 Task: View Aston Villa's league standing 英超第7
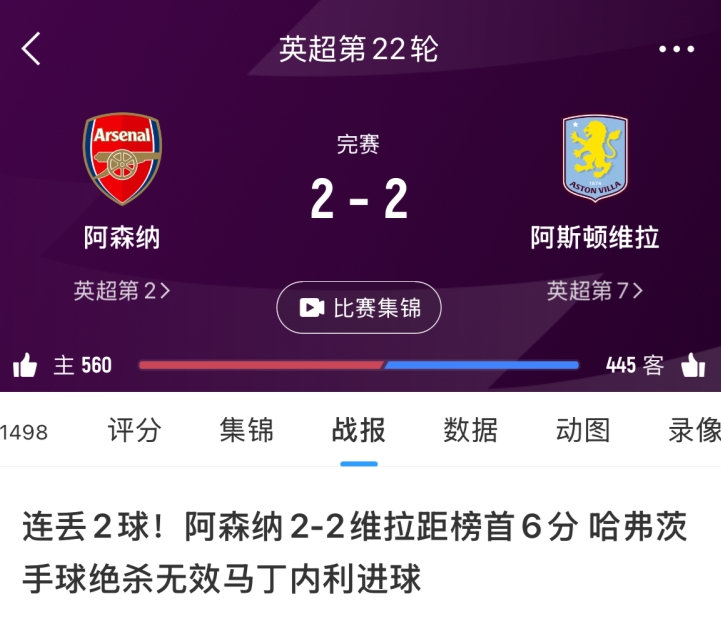tap(595, 291)
